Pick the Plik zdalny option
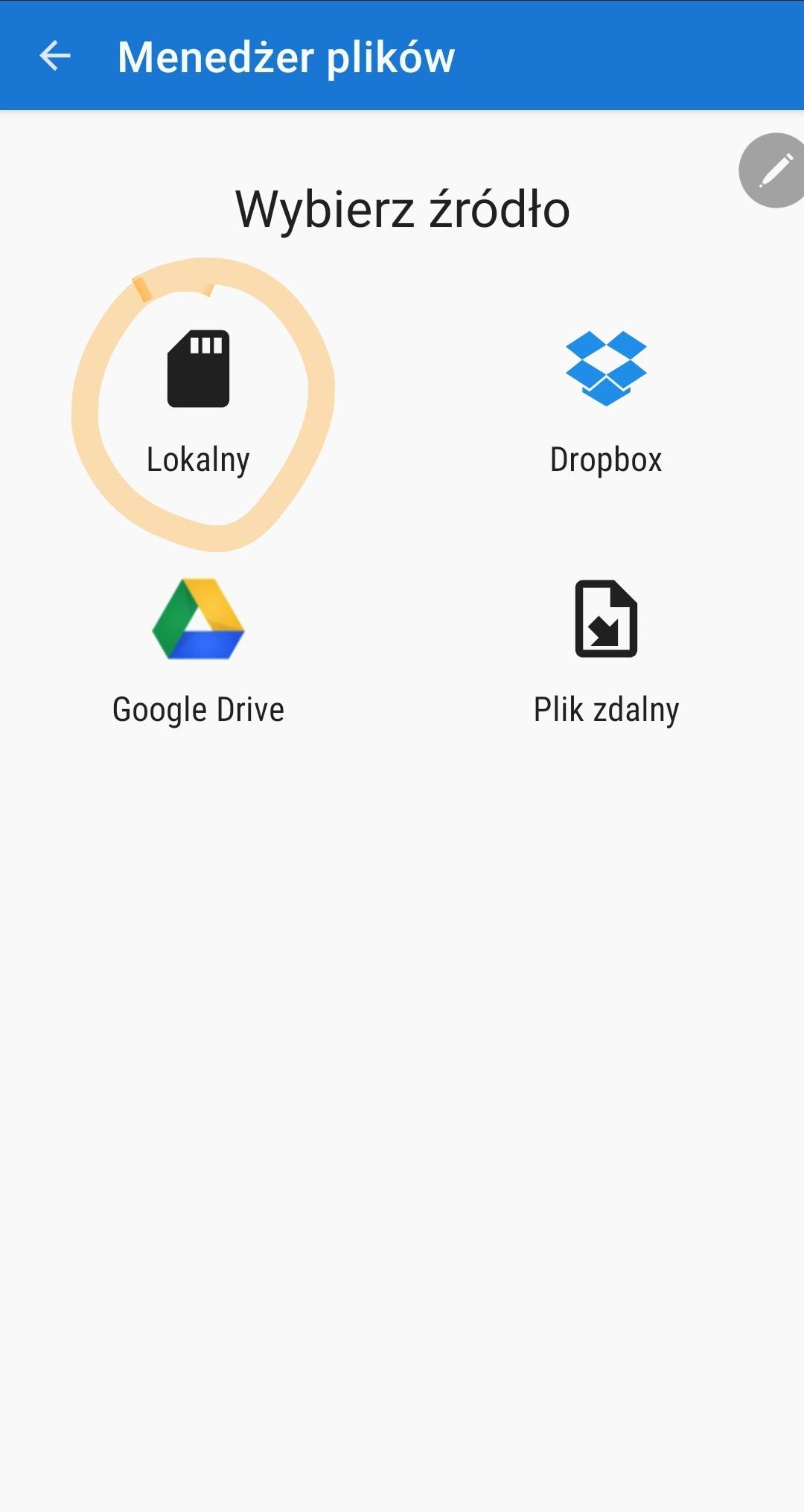 tap(606, 652)
